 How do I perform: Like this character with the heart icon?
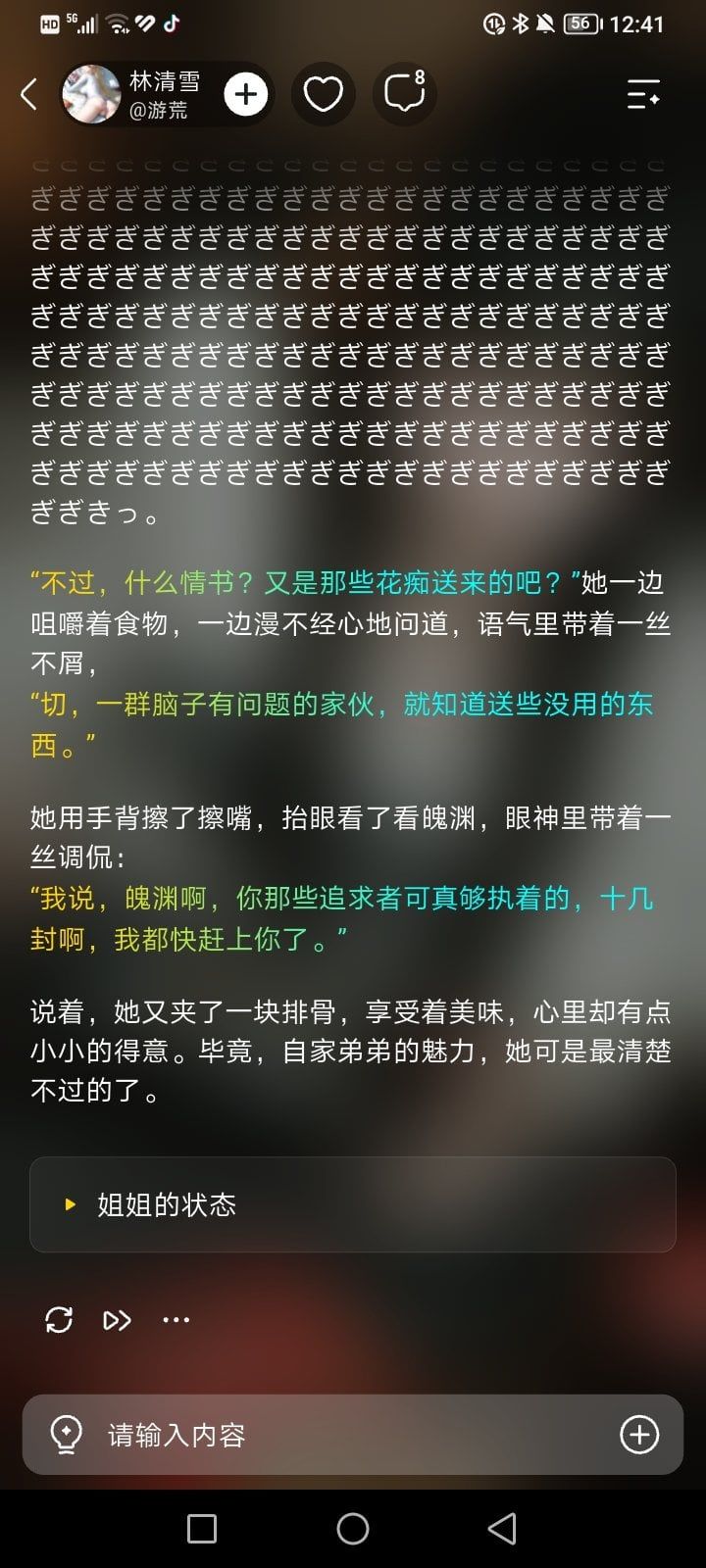coord(324,95)
